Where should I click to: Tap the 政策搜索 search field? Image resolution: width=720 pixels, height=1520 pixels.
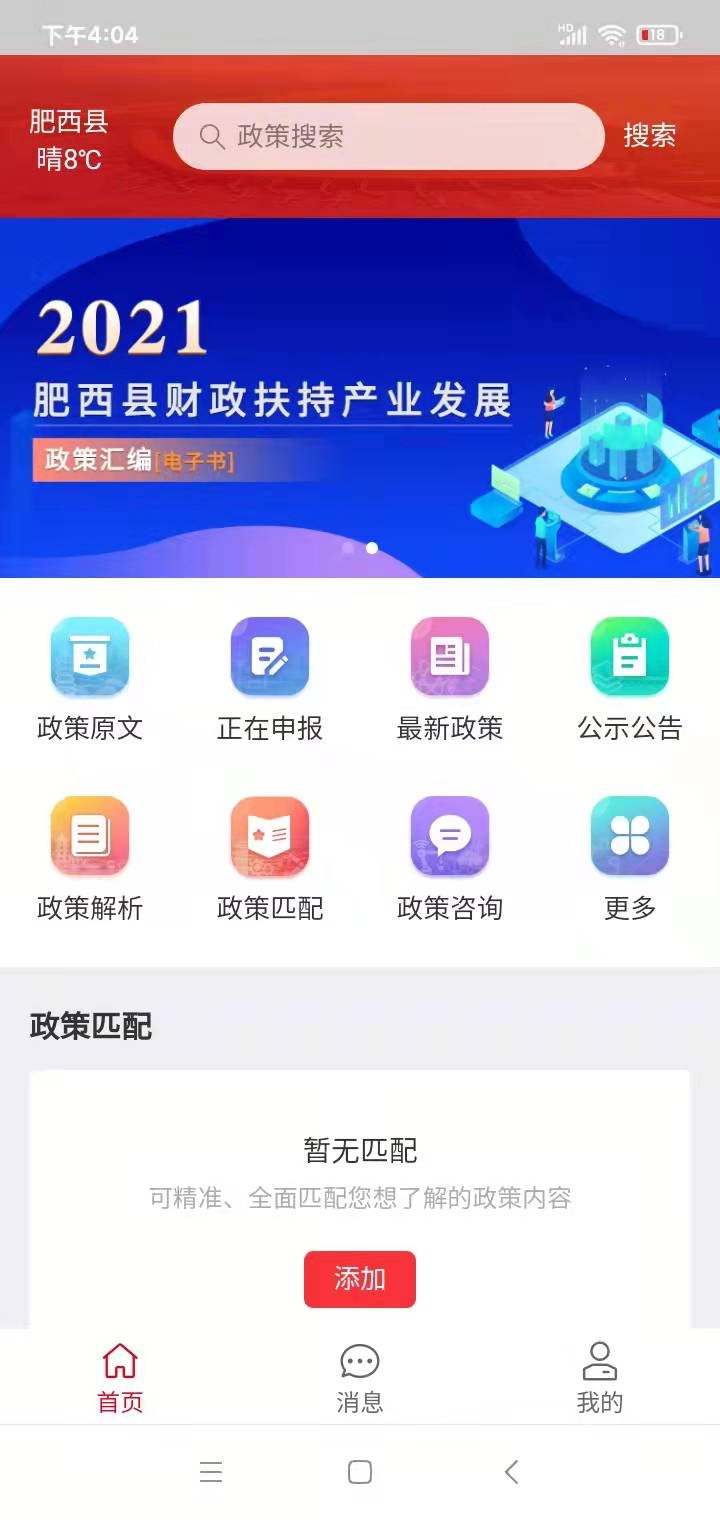[388, 137]
